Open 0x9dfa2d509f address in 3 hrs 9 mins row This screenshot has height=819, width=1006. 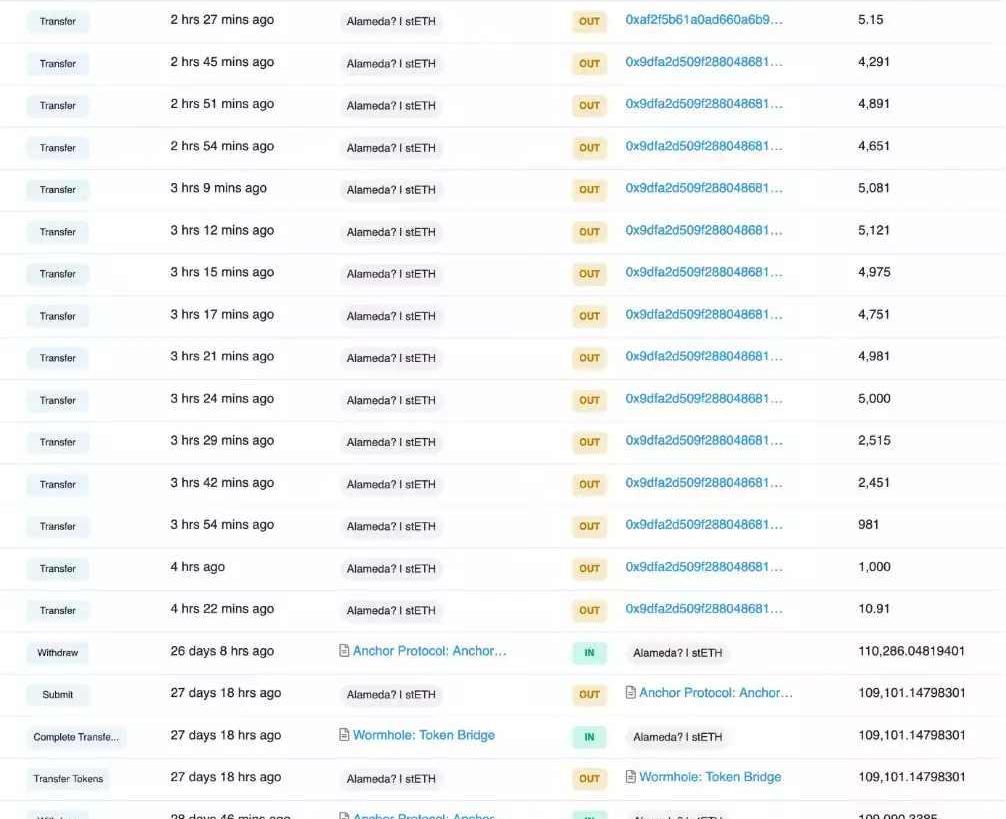703,188
